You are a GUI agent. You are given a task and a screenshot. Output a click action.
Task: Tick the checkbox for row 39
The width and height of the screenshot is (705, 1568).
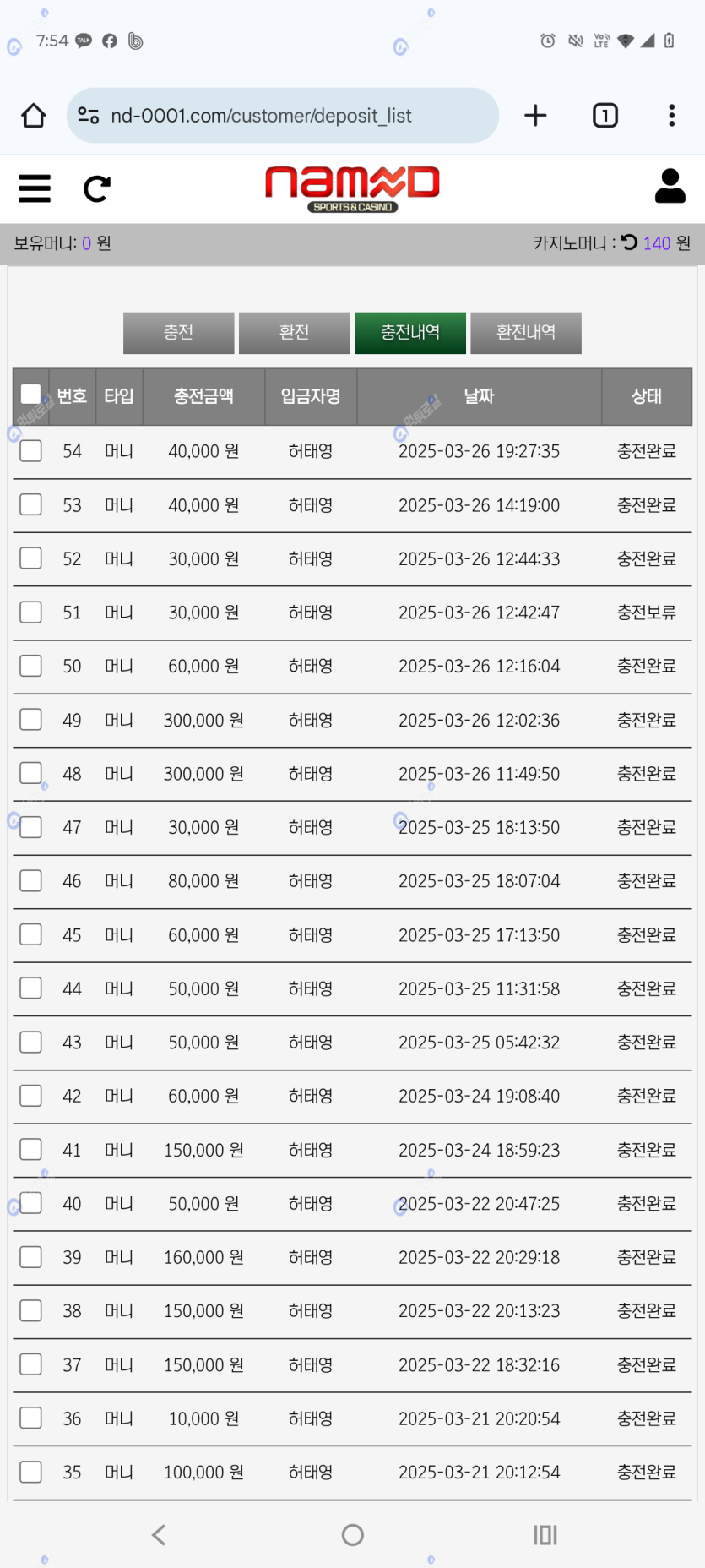coord(31,1257)
